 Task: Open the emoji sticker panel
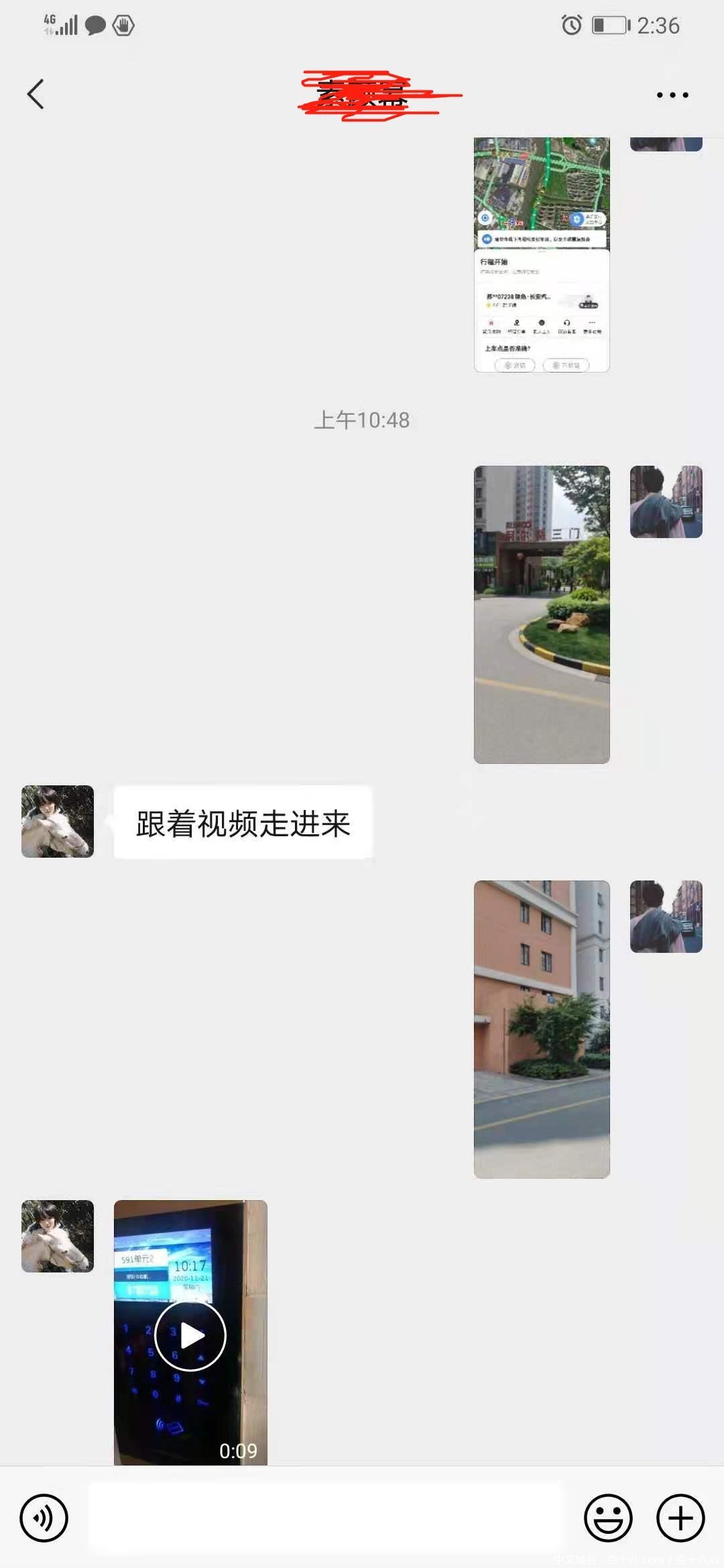point(608,1518)
